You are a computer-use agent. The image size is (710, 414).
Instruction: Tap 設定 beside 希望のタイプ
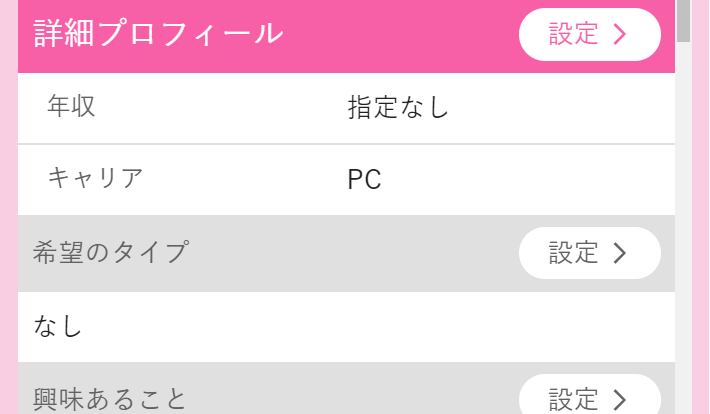pos(589,253)
